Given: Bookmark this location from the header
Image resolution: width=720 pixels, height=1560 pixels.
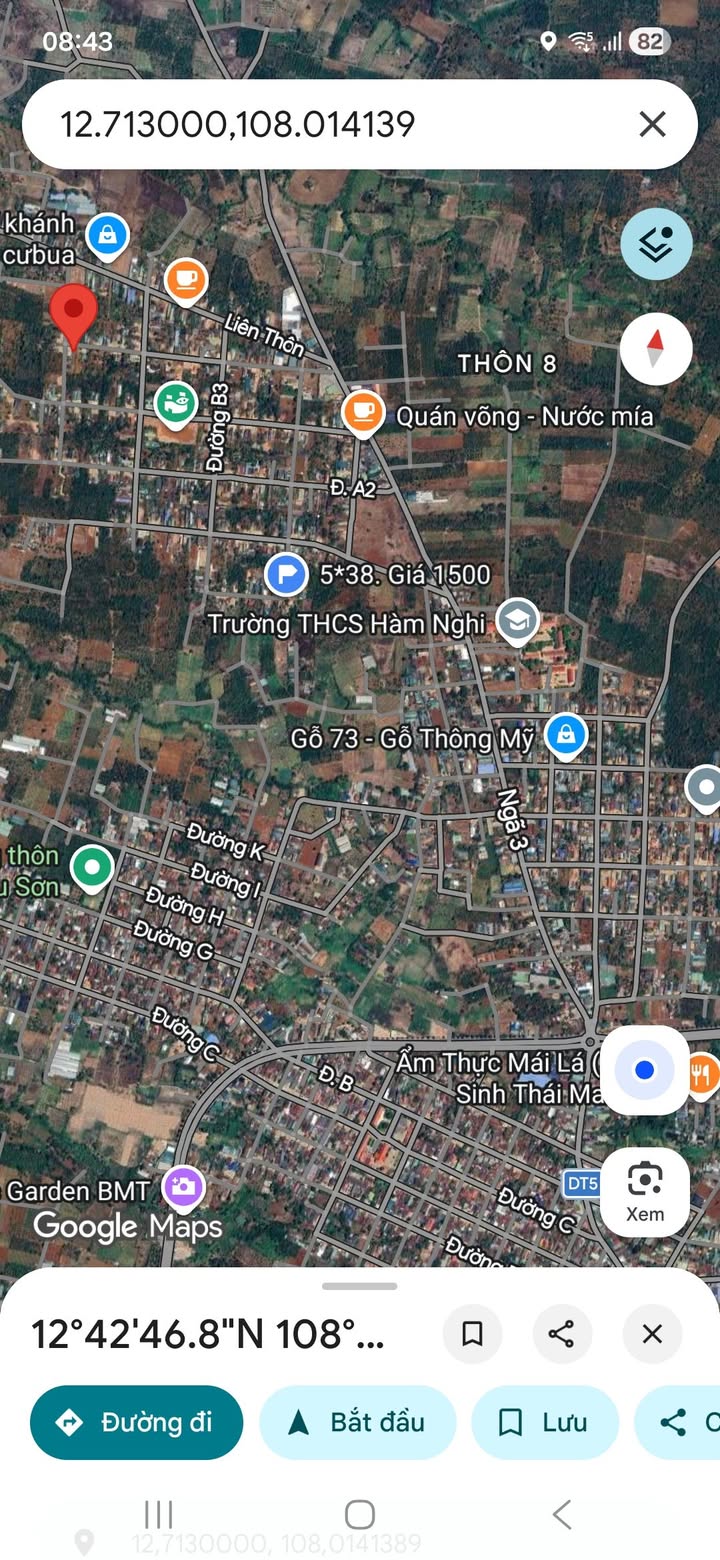Looking at the screenshot, I should (x=472, y=1333).
